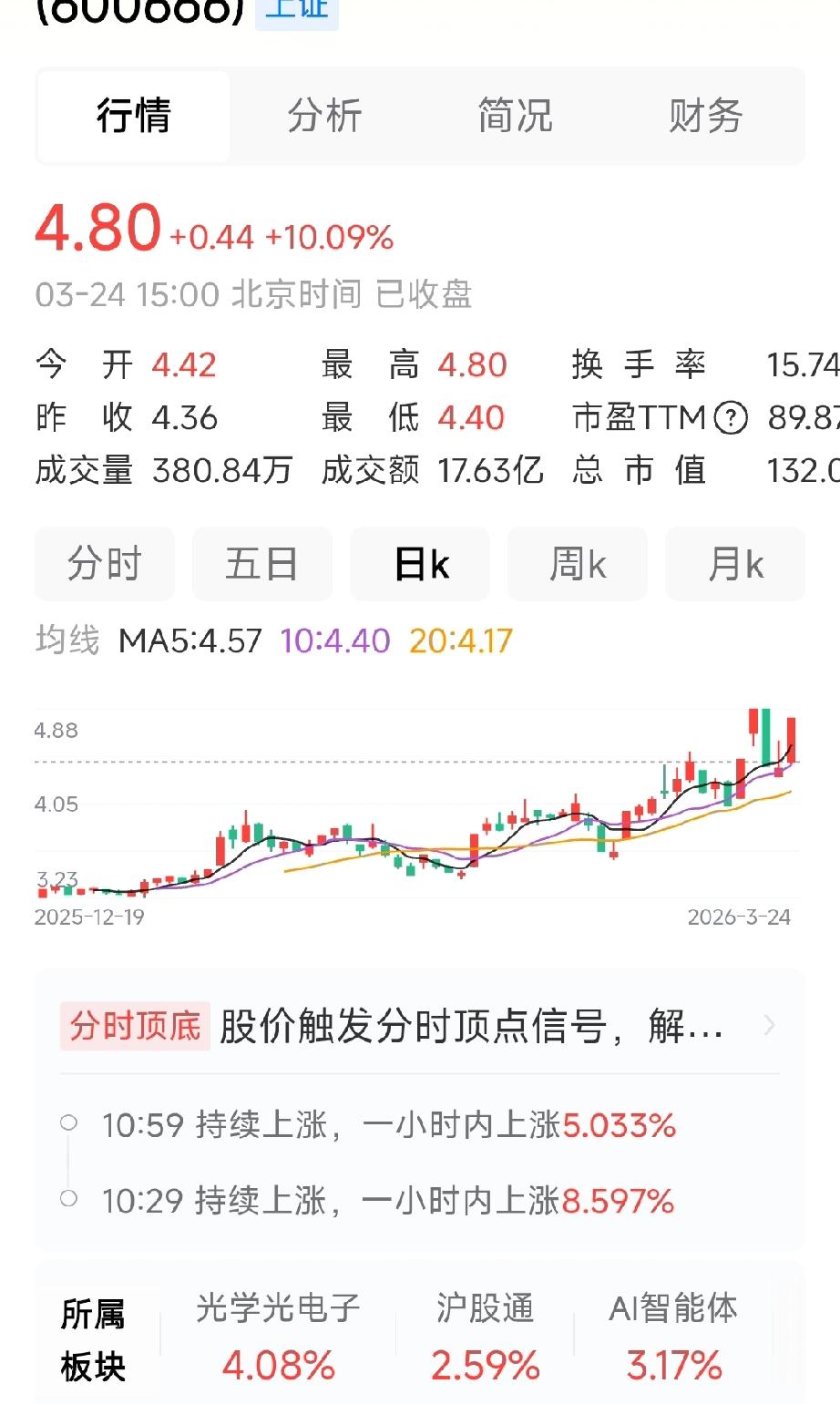This screenshot has height=1404, width=840.
Task: Switch to the 财务 tab
Action: tap(706, 115)
